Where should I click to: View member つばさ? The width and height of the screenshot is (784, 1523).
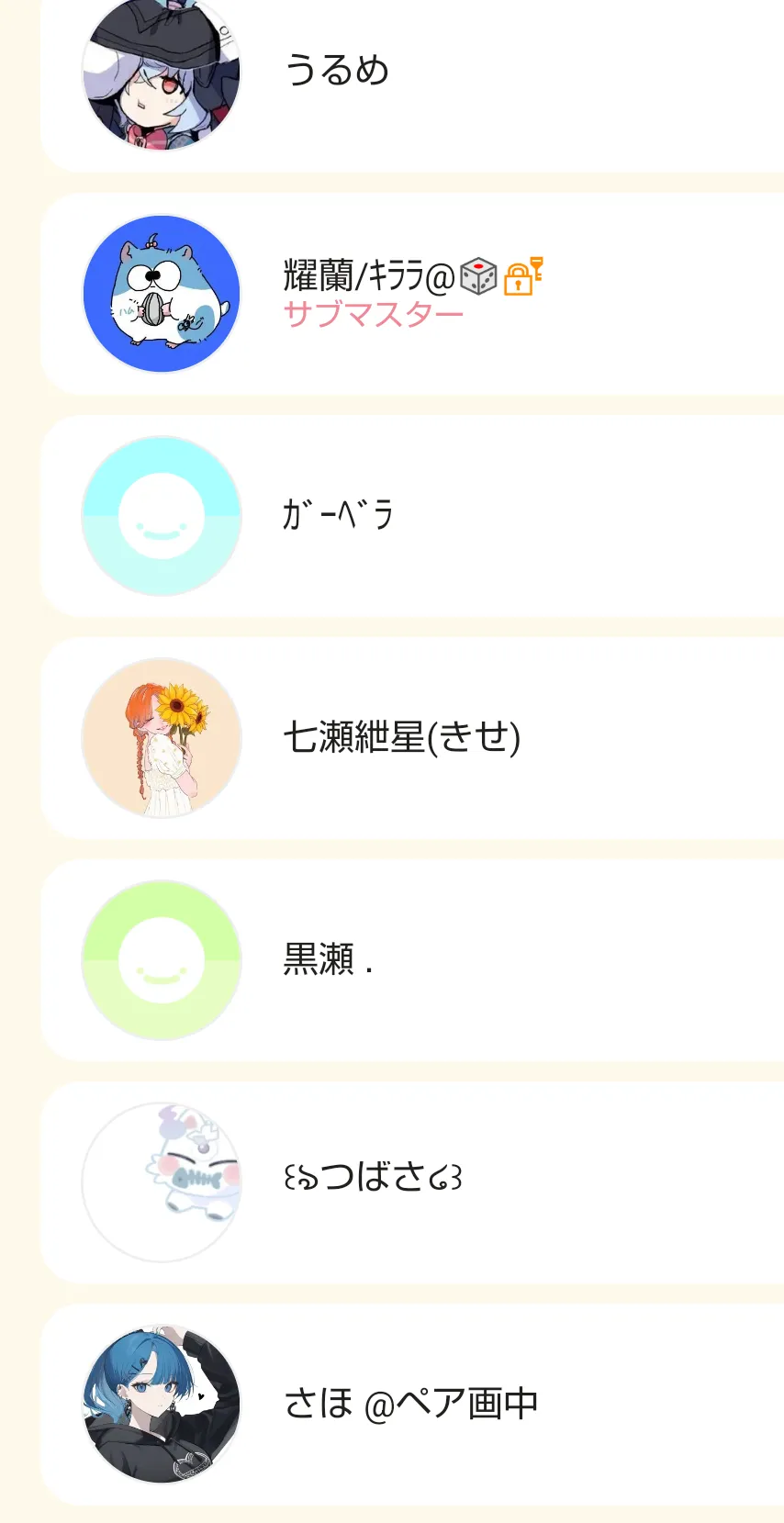click(412, 1182)
